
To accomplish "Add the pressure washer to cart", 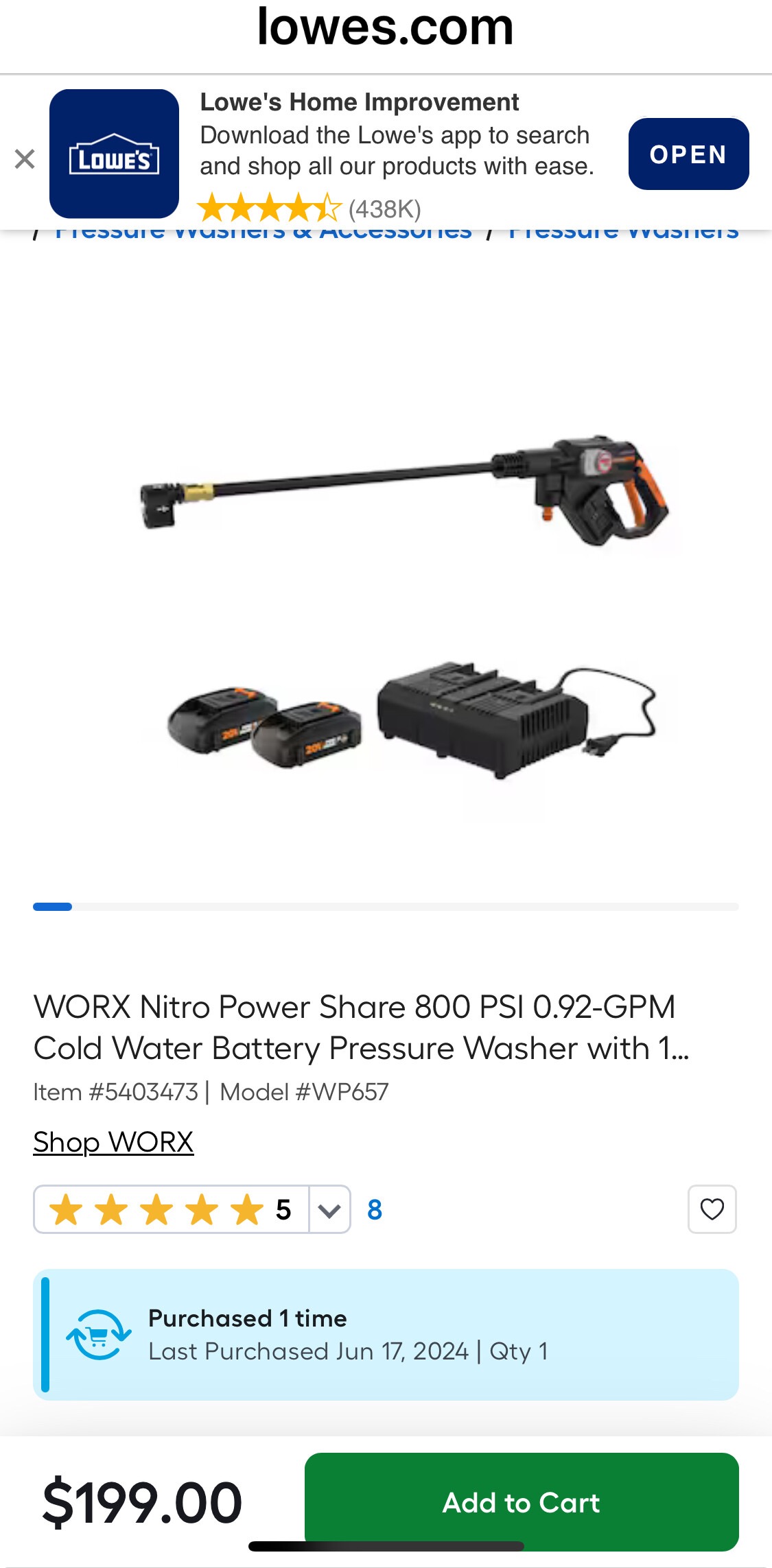I will coord(522,1502).
